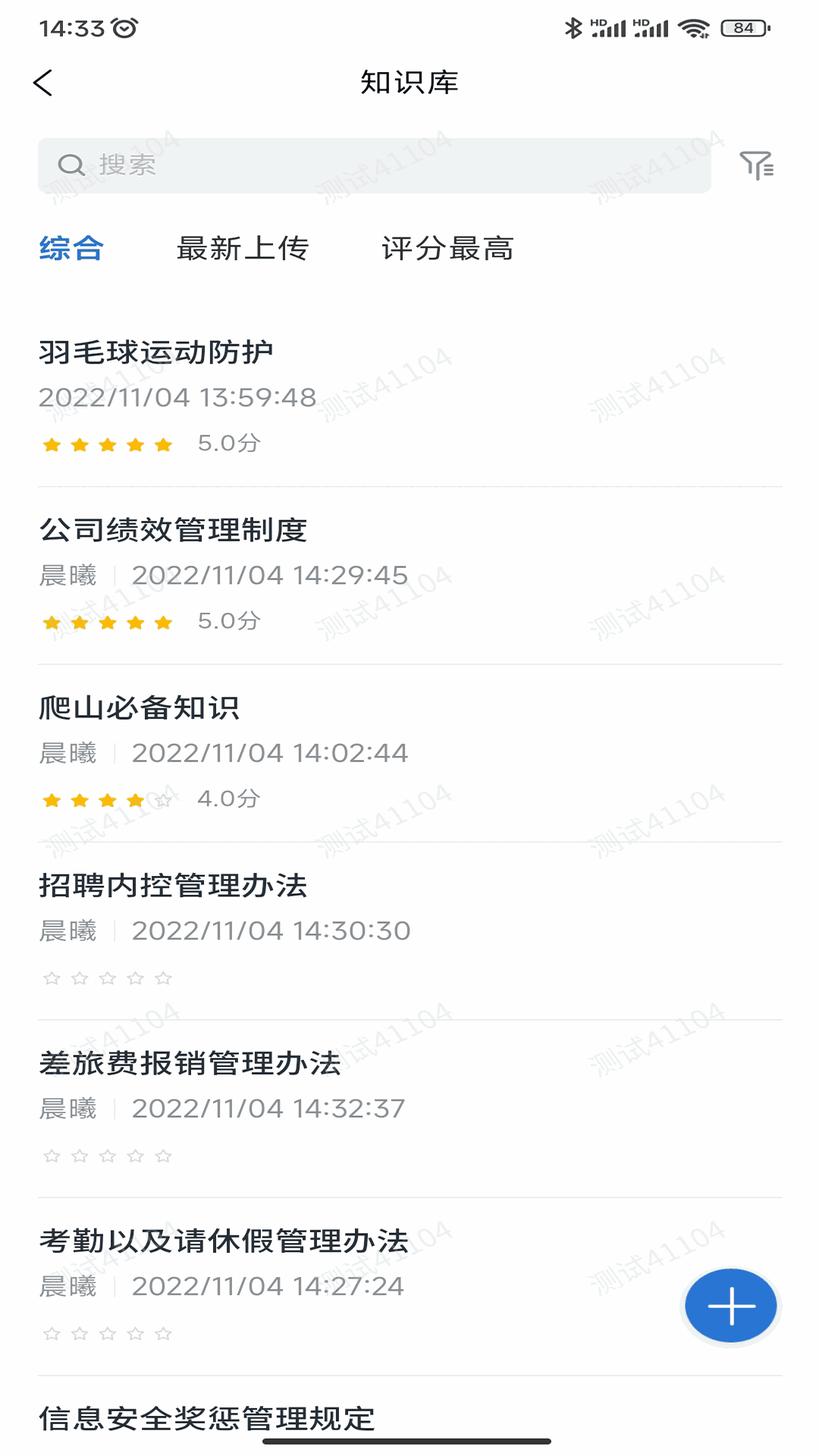Open 公司绩效管理制度 document

tap(174, 530)
